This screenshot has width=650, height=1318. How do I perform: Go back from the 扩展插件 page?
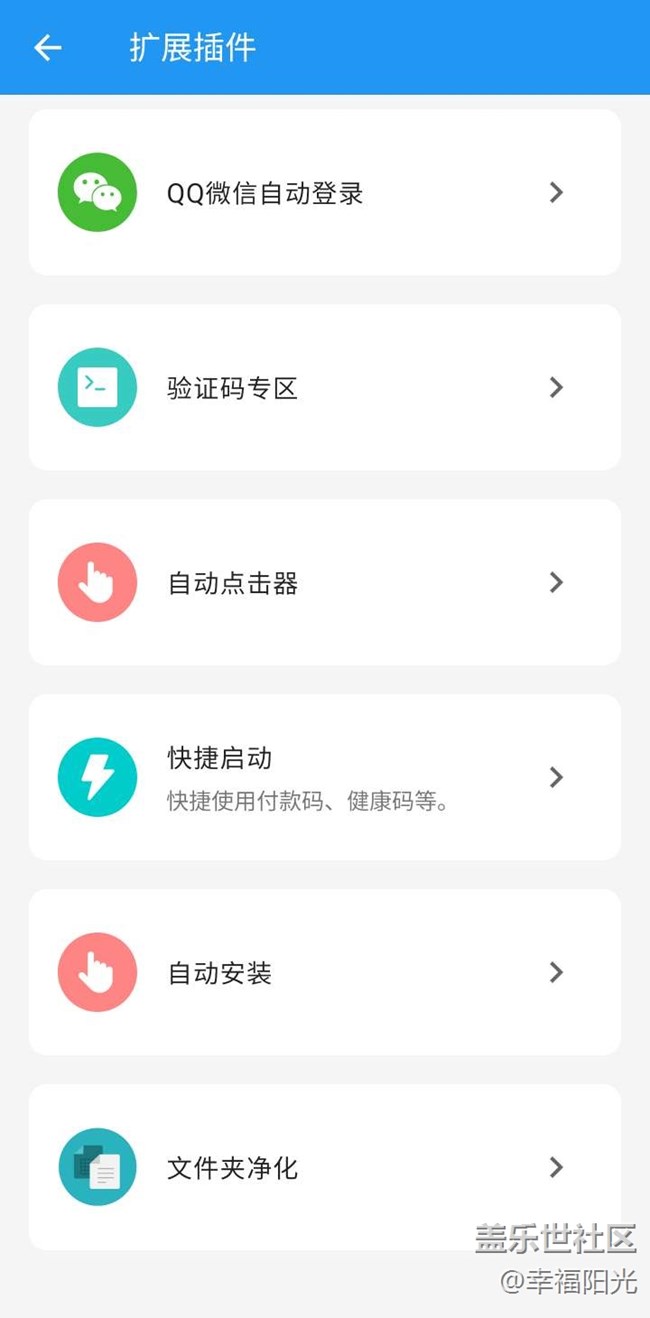(48, 47)
